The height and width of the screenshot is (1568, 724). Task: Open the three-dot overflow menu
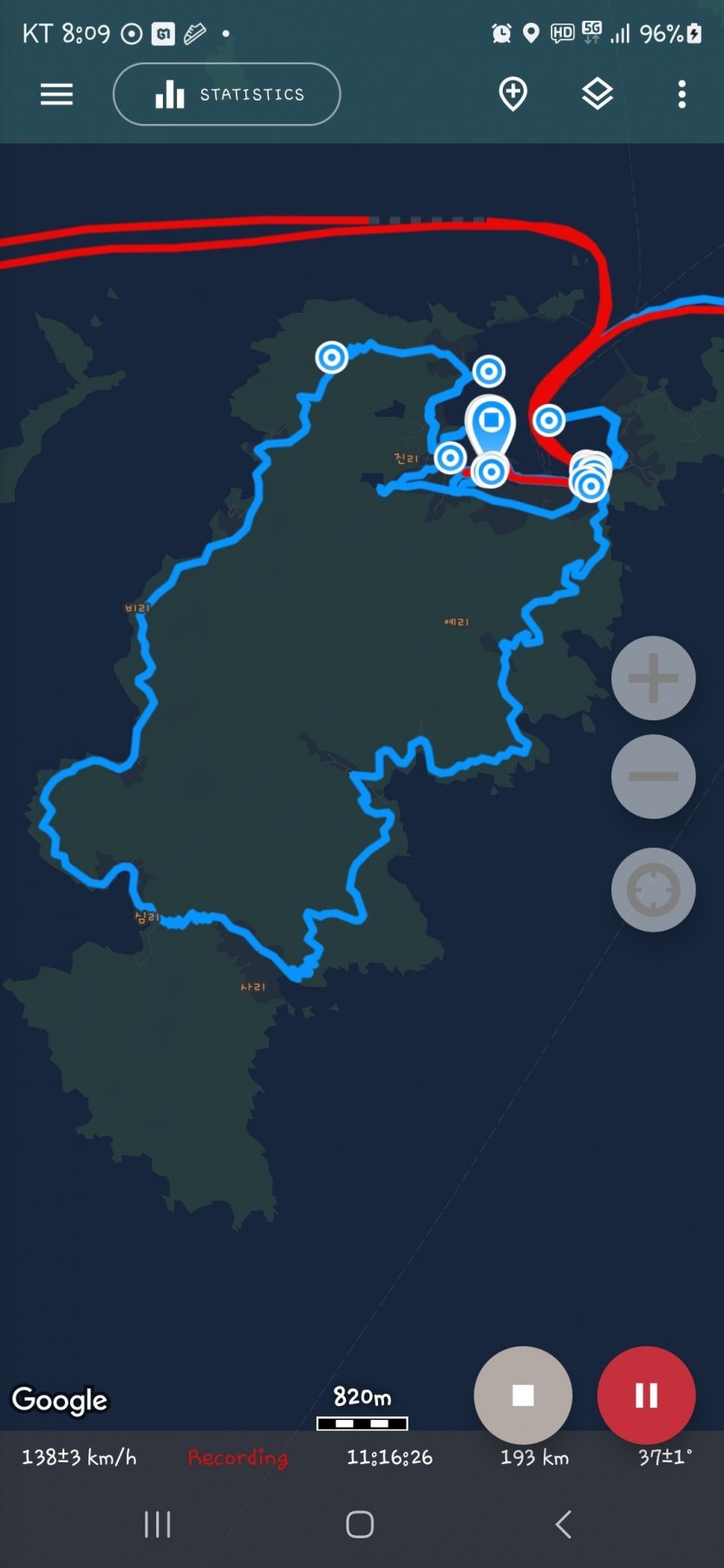pos(682,94)
